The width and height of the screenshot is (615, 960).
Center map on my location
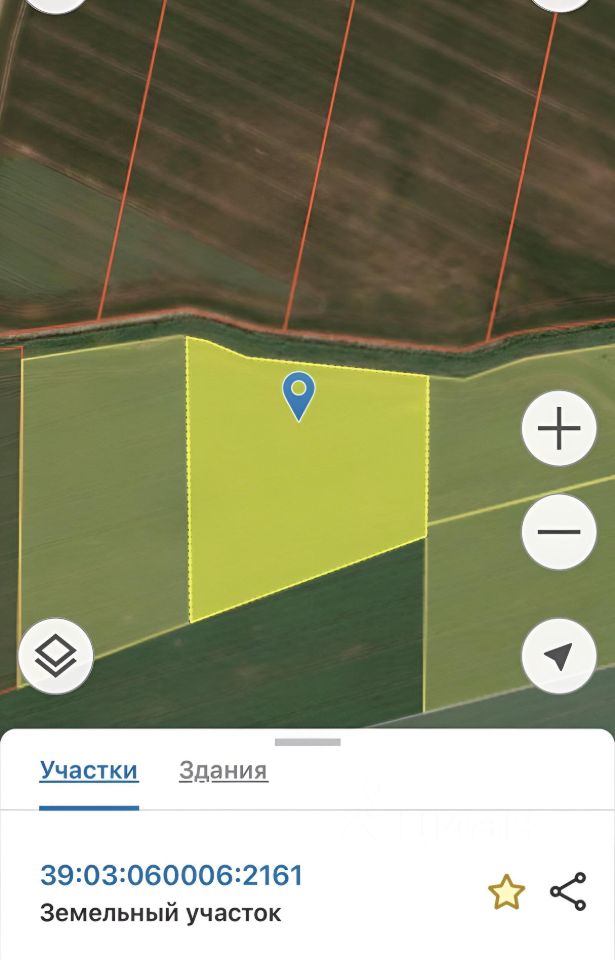coord(559,657)
